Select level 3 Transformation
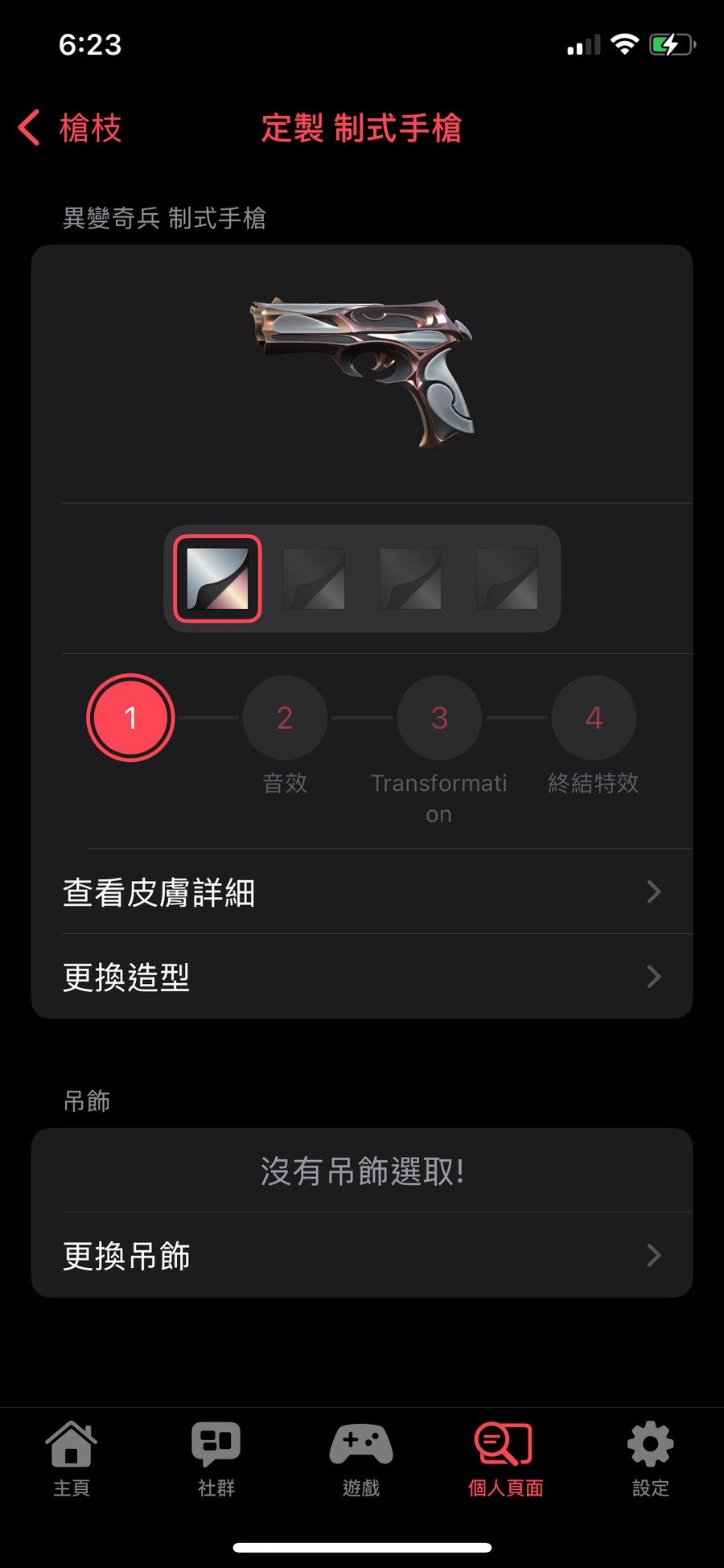The image size is (724, 1568). (x=439, y=718)
